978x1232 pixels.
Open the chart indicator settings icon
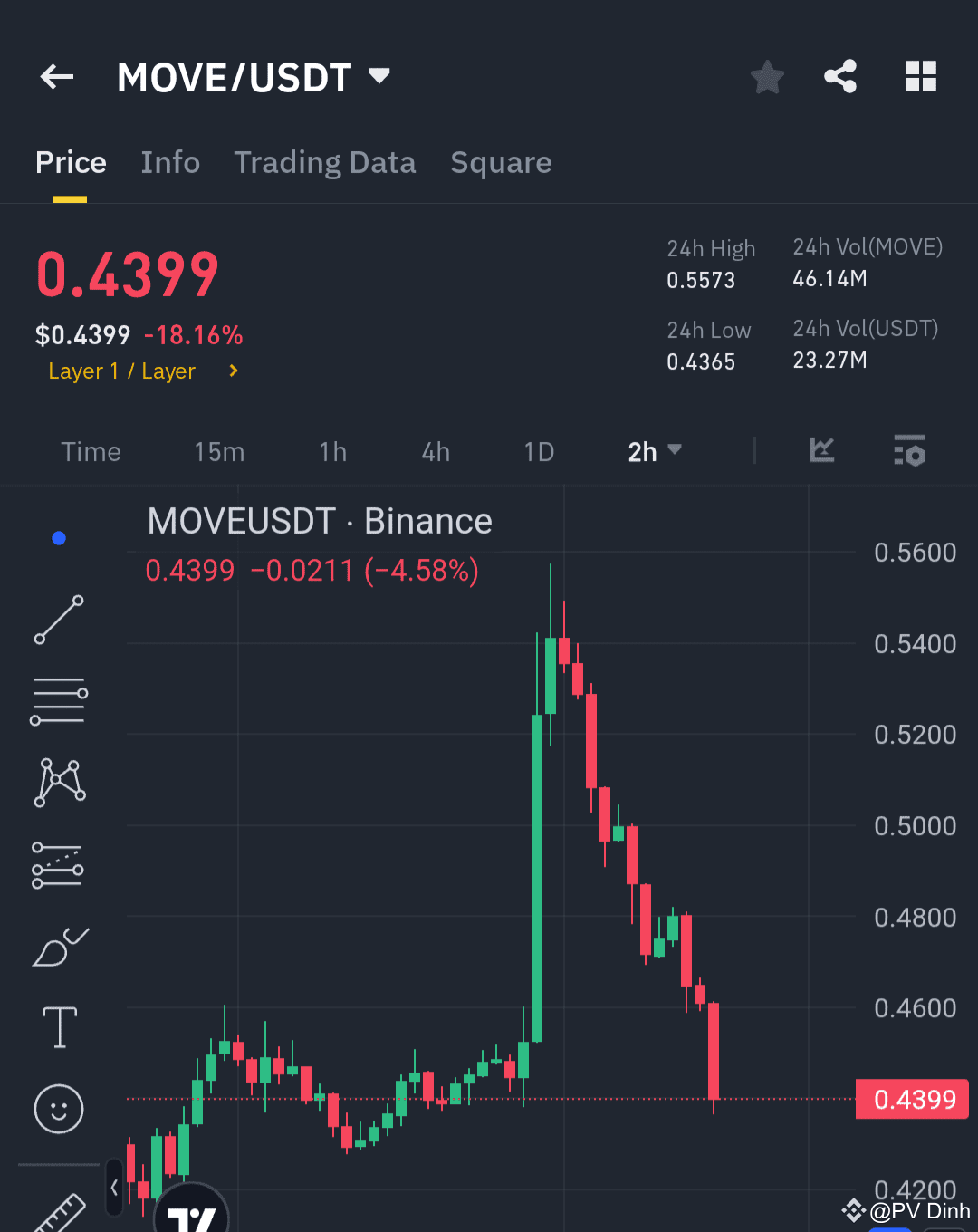909,451
